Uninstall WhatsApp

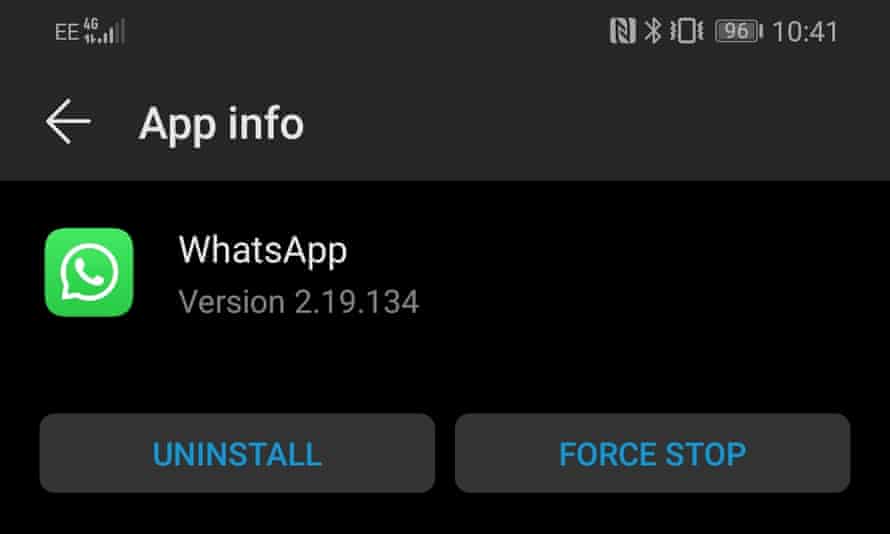point(237,454)
